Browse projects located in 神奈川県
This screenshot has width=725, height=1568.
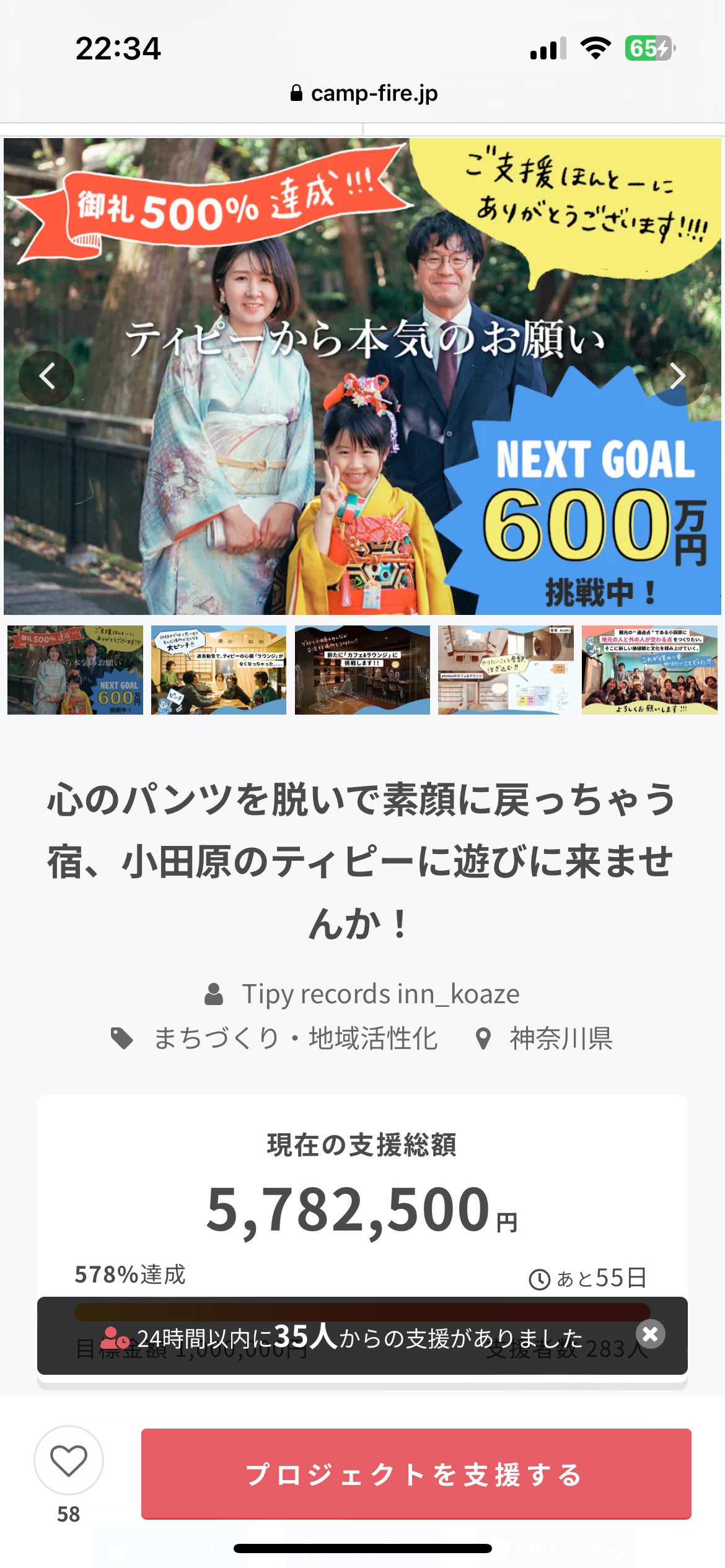[x=560, y=1039]
